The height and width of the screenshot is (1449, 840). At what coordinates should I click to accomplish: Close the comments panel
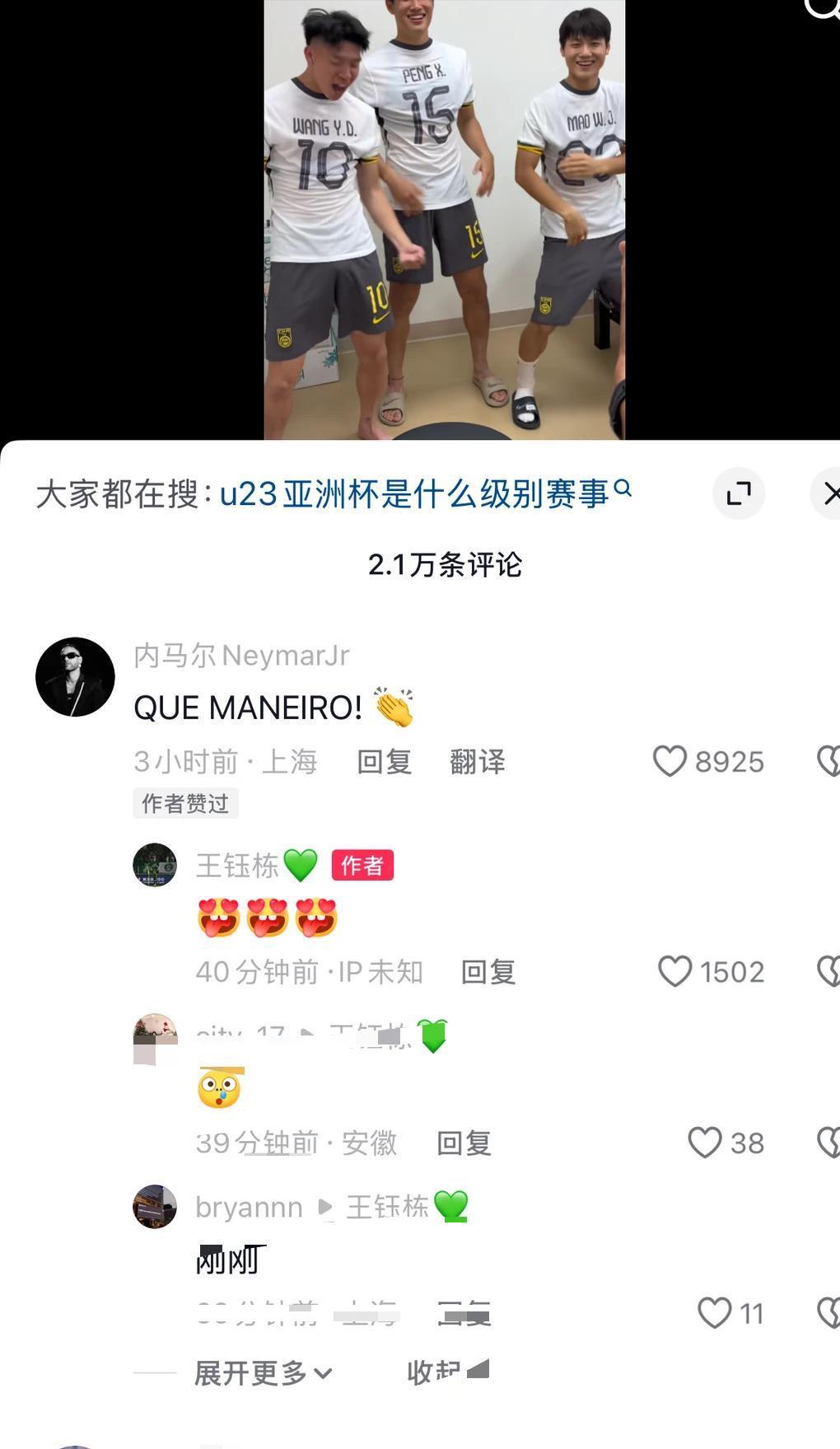[x=828, y=493]
